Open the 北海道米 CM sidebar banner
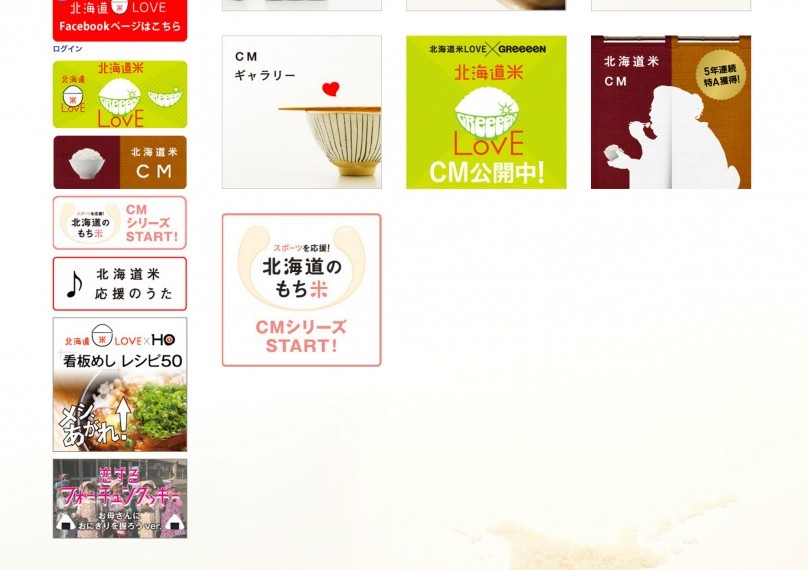The height and width of the screenshot is (570, 808). [120, 162]
